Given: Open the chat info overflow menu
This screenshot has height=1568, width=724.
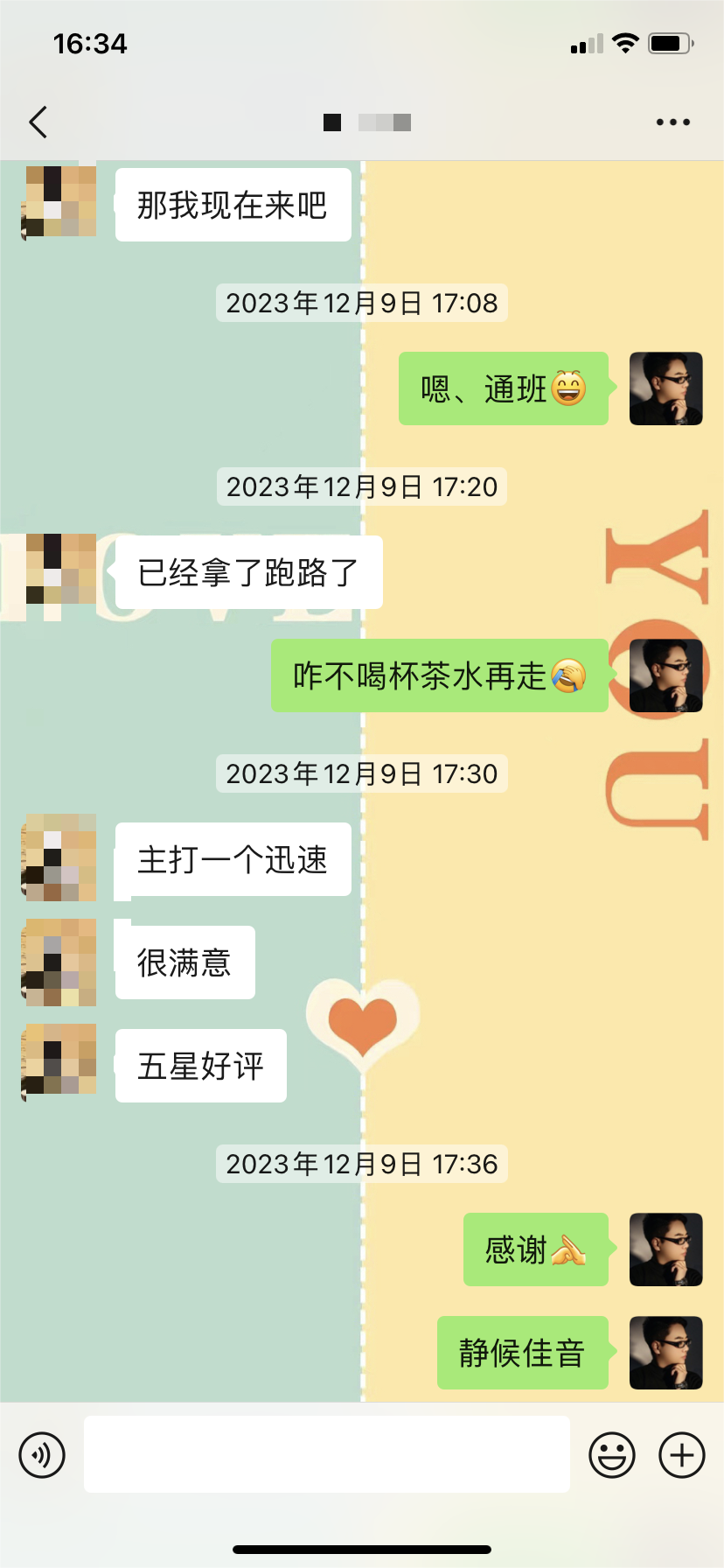Looking at the screenshot, I should pyautogui.click(x=673, y=122).
